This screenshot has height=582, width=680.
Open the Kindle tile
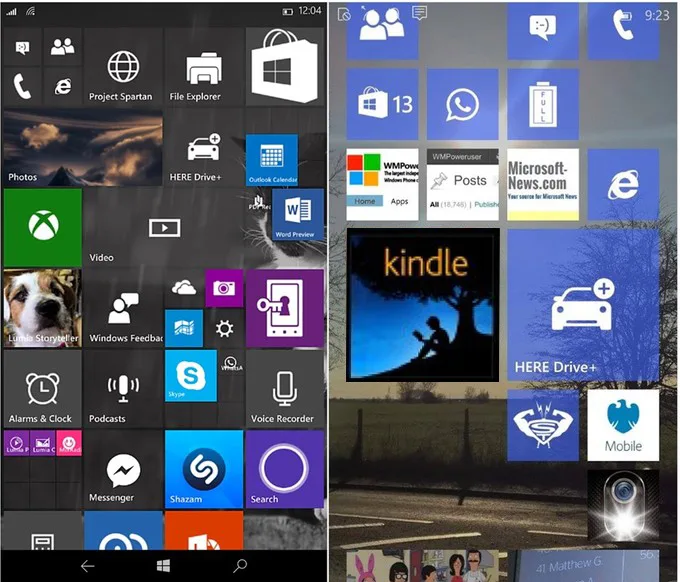pos(423,305)
